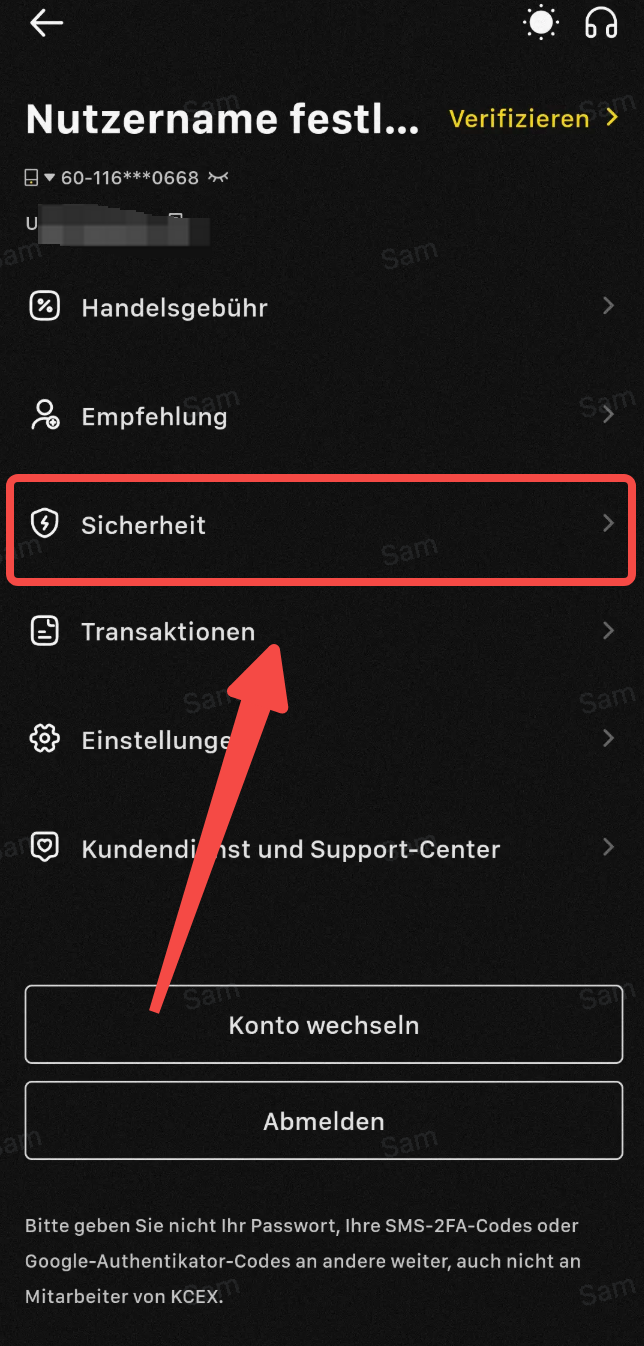
Task: Open Handelsgebühr row
Action: tap(322, 307)
